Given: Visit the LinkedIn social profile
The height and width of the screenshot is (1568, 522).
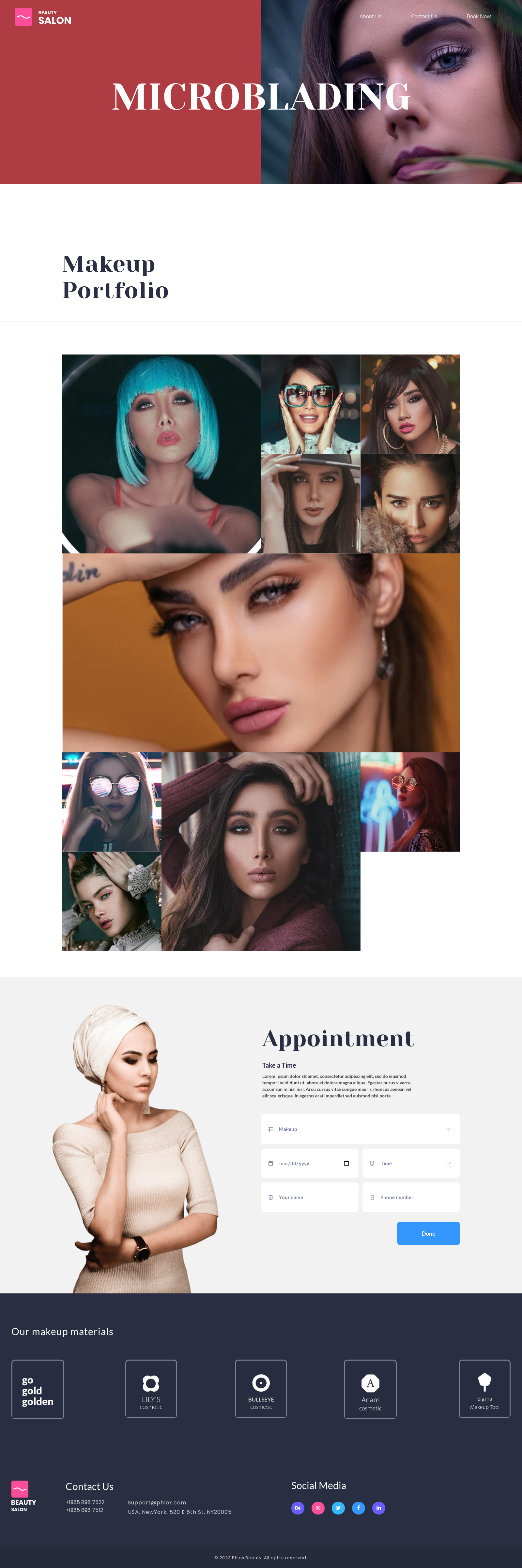Looking at the screenshot, I should [x=378, y=1508].
